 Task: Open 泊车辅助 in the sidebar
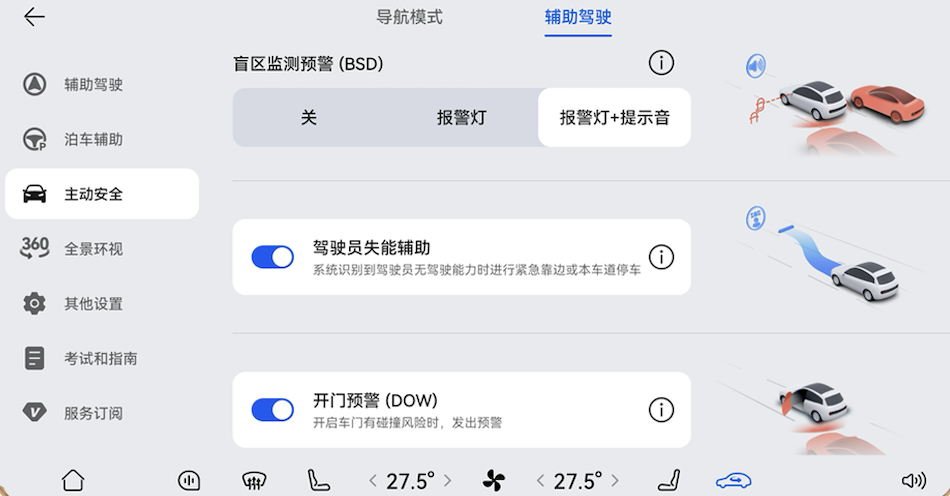coord(93,139)
